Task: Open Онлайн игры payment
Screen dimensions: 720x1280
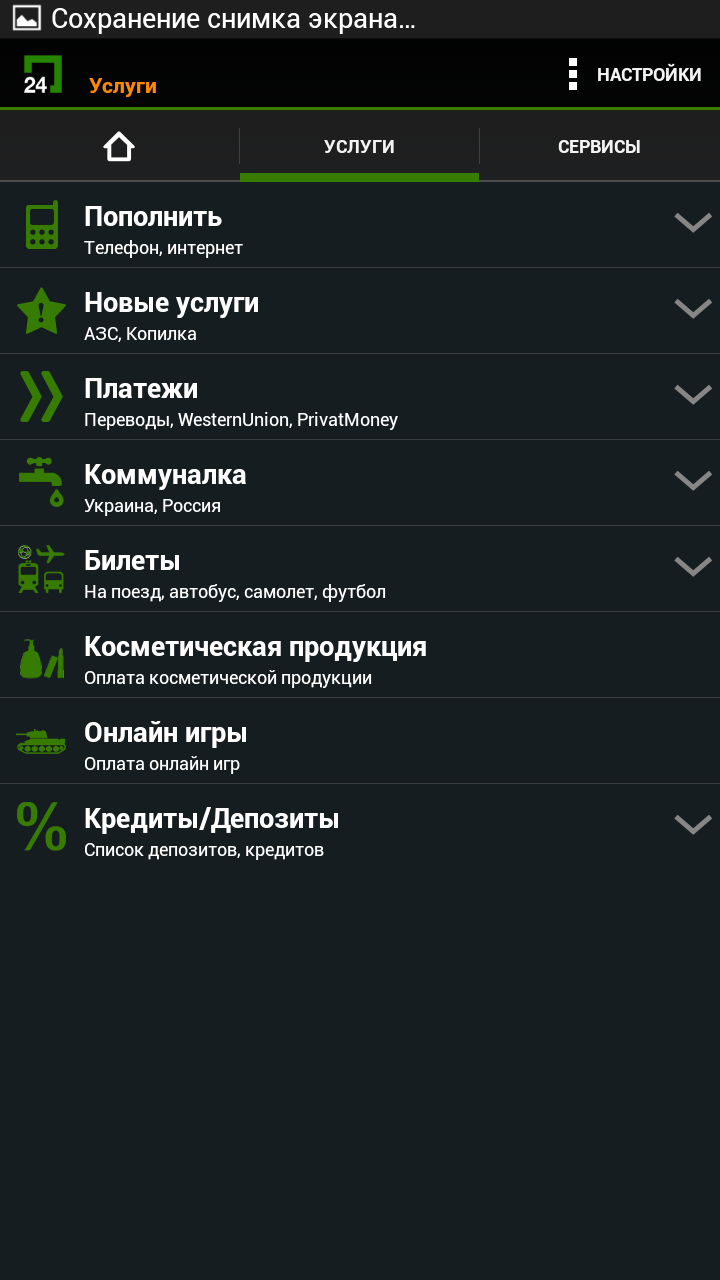Action: tap(360, 741)
